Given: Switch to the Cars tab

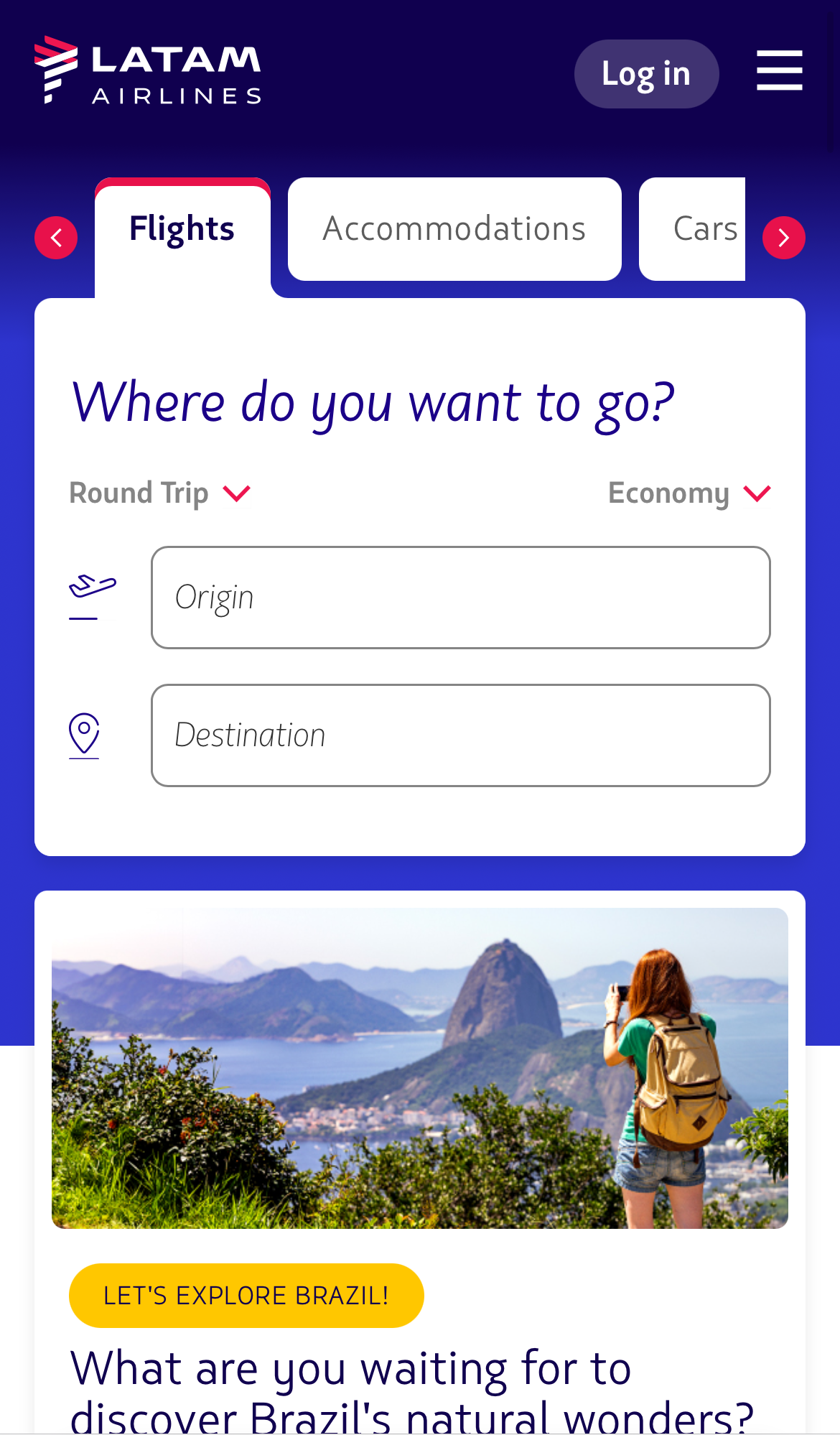Looking at the screenshot, I should pyautogui.click(x=693, y=229).
